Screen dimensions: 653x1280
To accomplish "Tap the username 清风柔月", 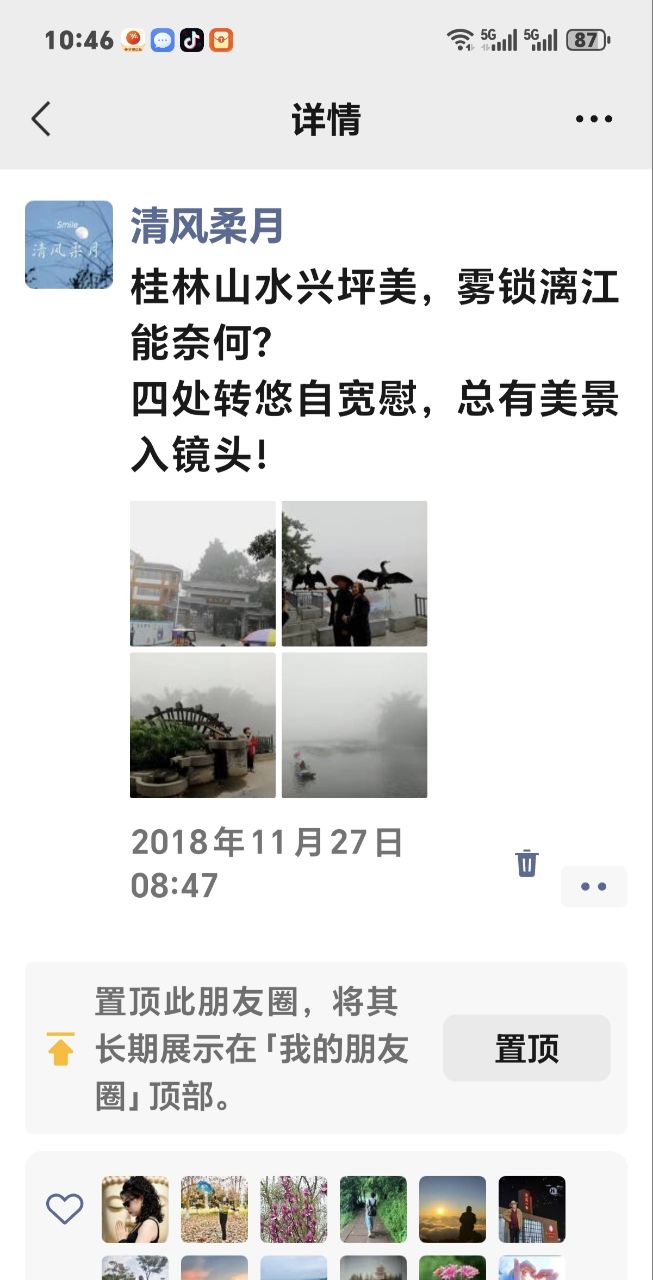I will (x=207, y=226).
